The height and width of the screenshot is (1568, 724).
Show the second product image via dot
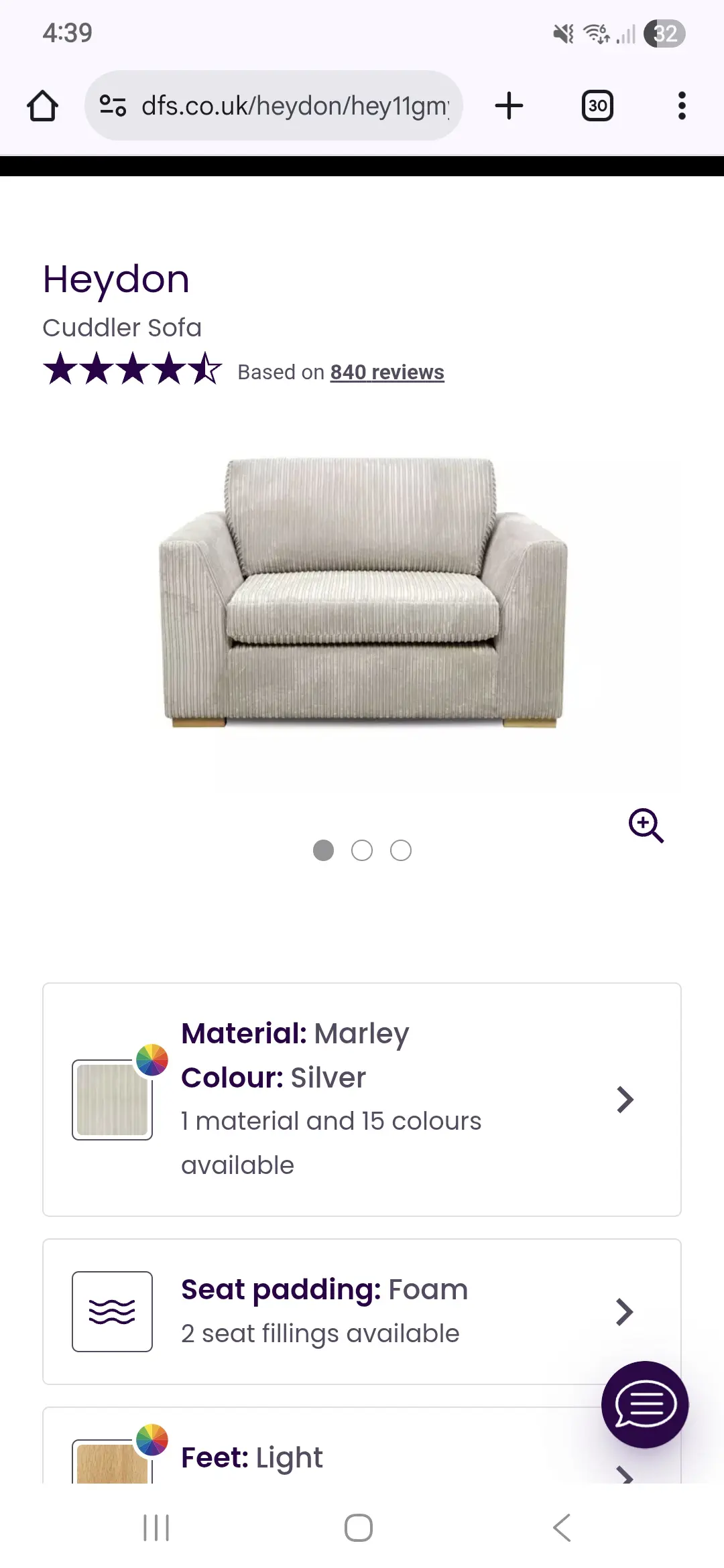tap(362, 850)
